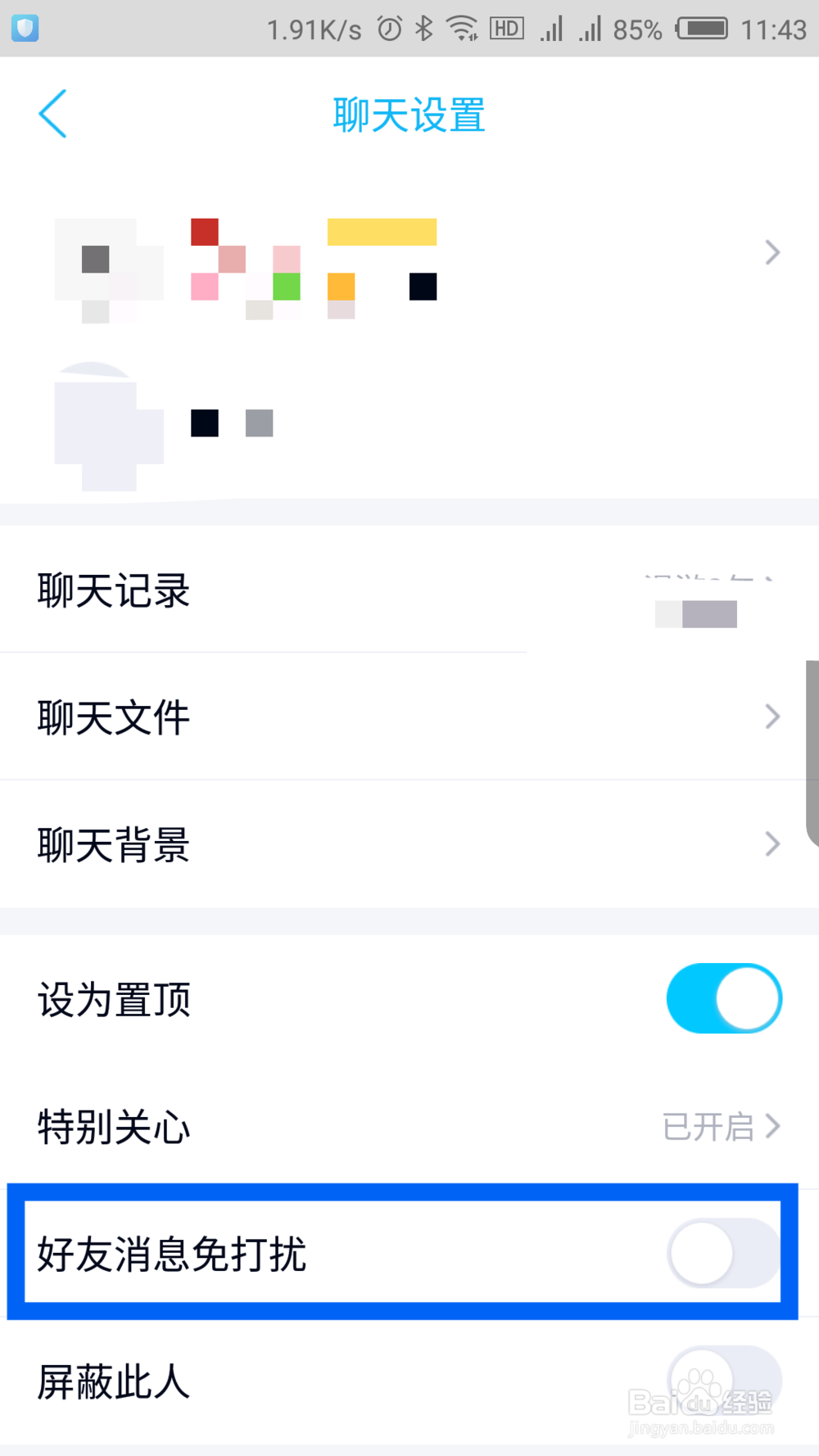Tap the shield icon at top left
This screenshot has width=819, height=1456.
(25, 29)
